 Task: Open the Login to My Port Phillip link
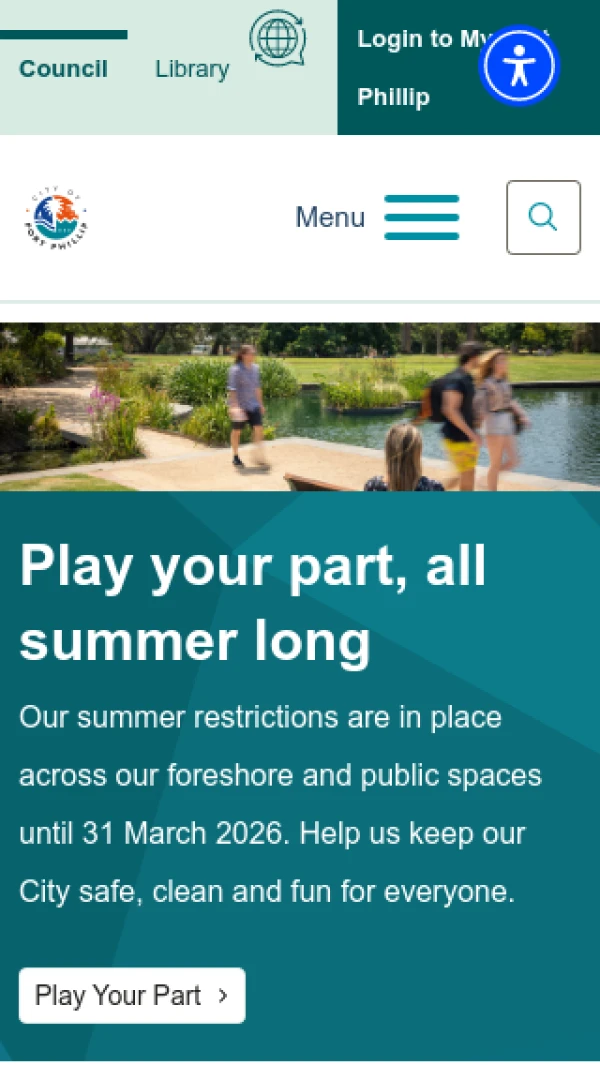410,68
